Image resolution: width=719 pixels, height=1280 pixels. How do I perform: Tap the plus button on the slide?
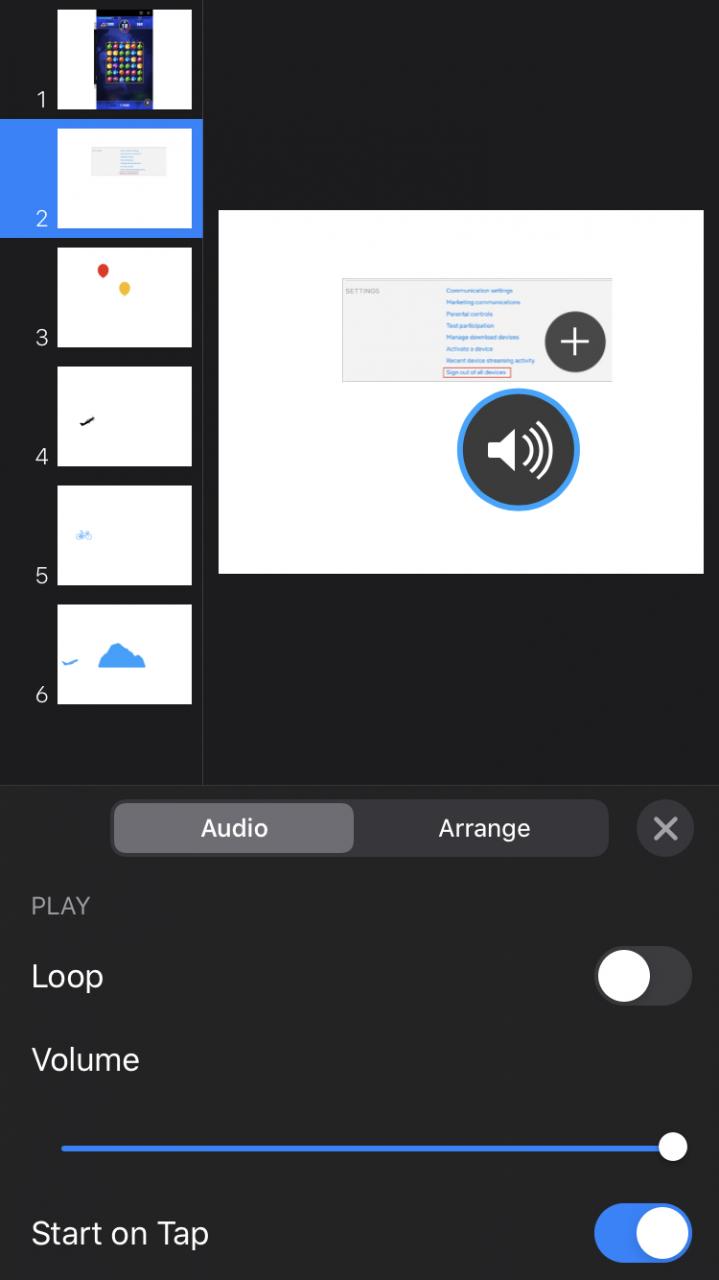(x=575, y=342)
